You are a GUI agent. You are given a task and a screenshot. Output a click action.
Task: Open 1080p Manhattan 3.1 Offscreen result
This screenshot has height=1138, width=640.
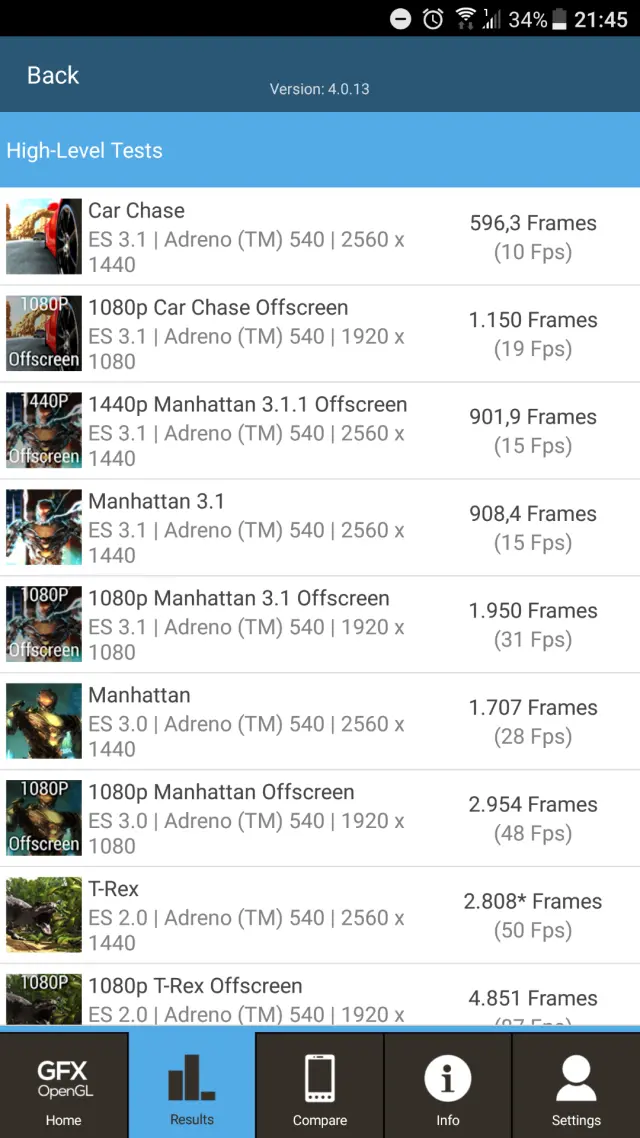320,625
